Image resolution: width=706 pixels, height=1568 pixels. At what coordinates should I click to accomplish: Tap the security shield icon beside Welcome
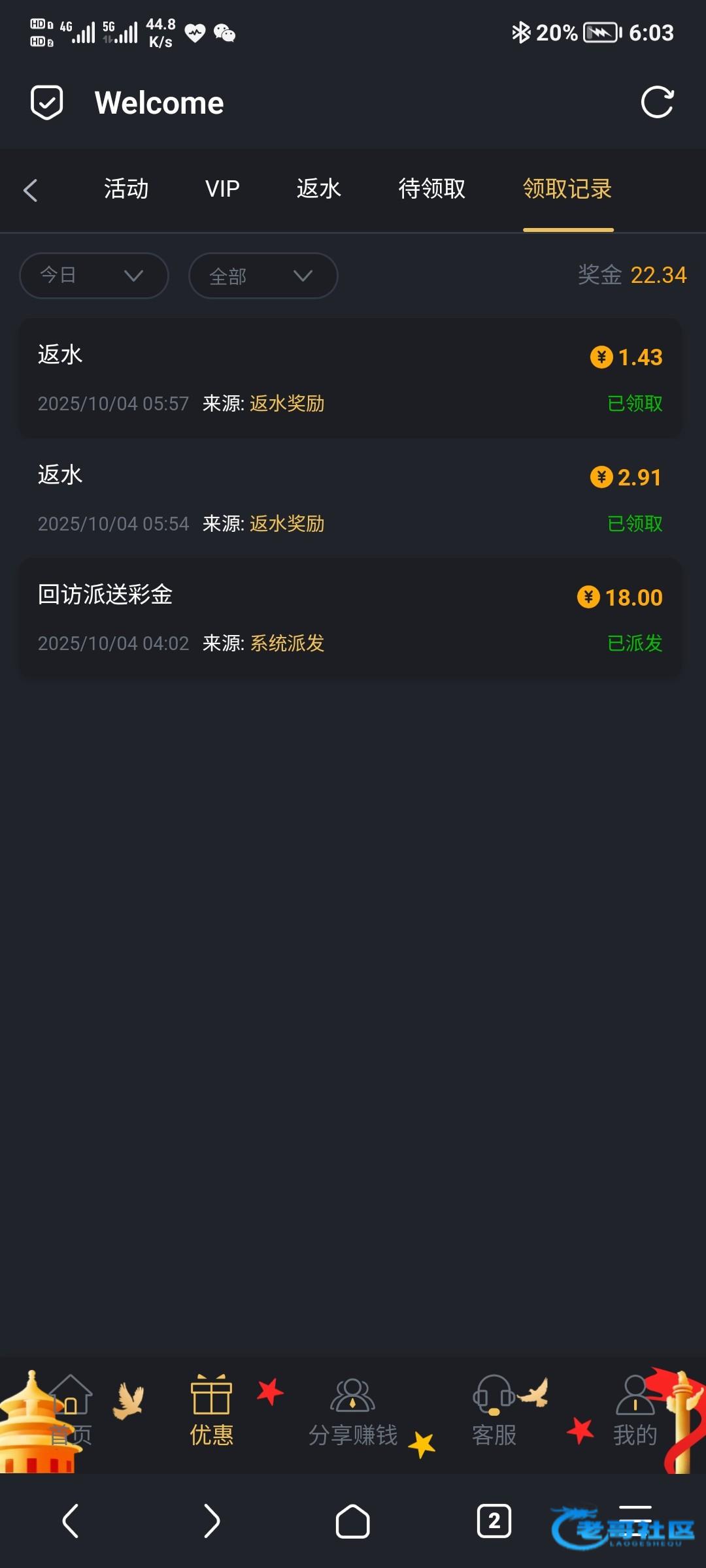[47, 103]
